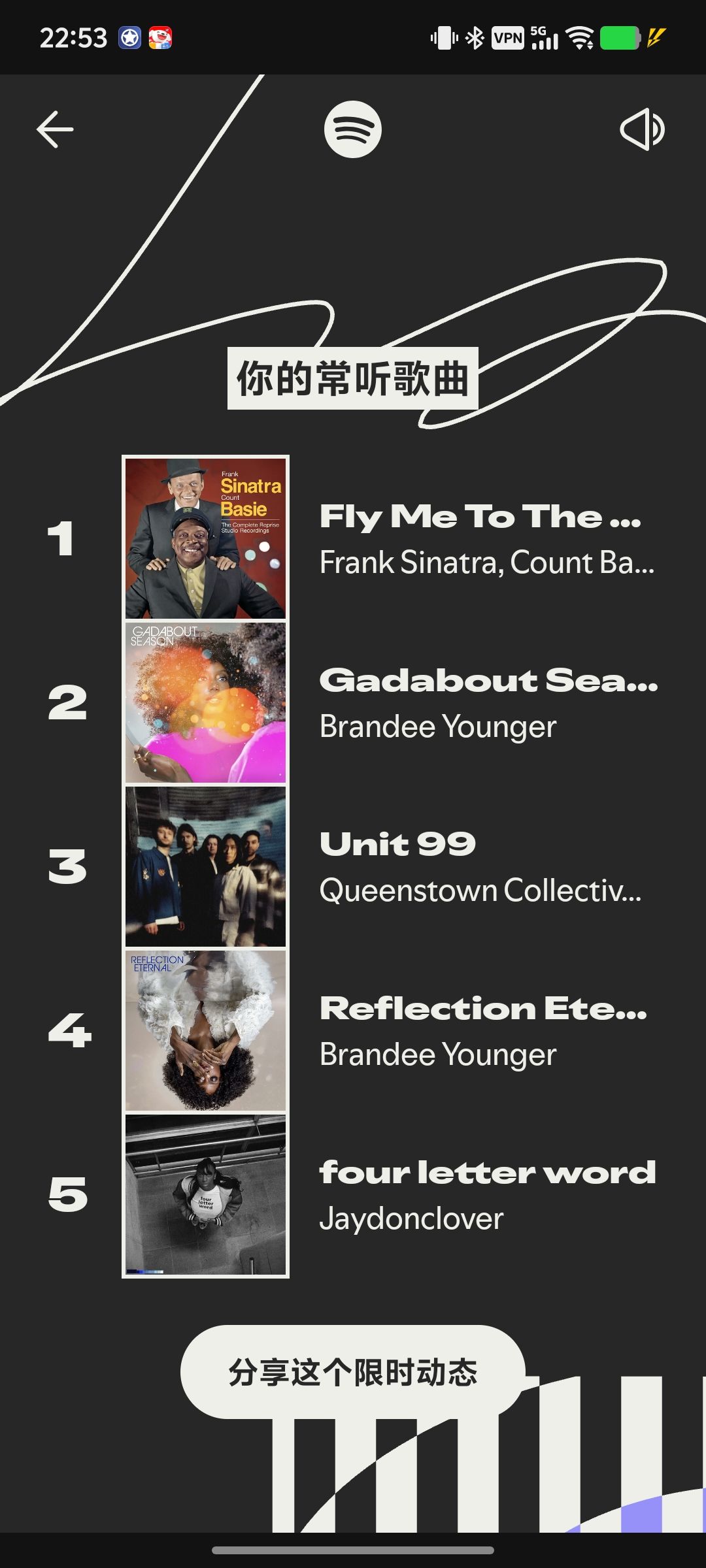This screenshot has width=706, height=1568.
Task: Go back using the top-left arrow
Action: click(x=55, y=129)
